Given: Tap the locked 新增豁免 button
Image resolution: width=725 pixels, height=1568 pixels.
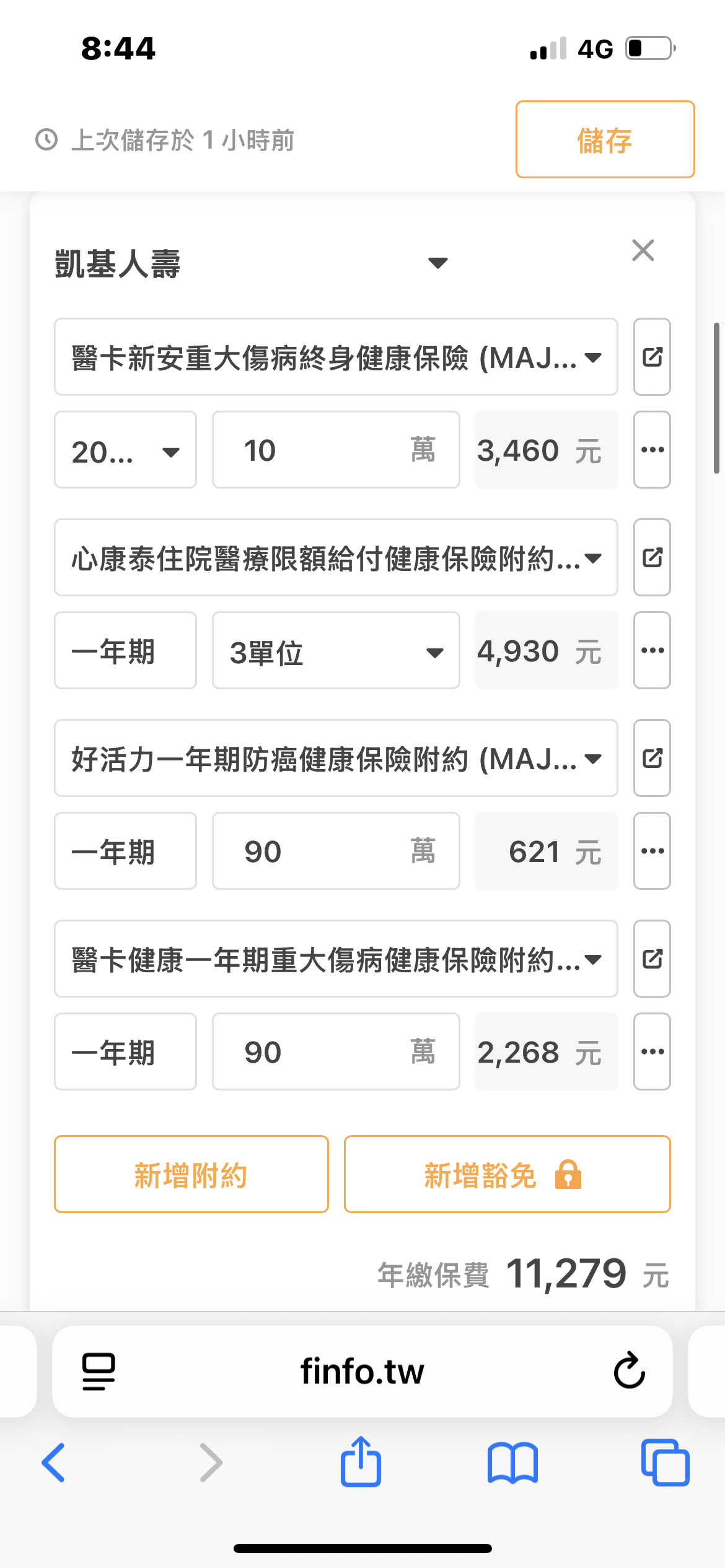Looking at the screenshot, I should [507, 1175].
